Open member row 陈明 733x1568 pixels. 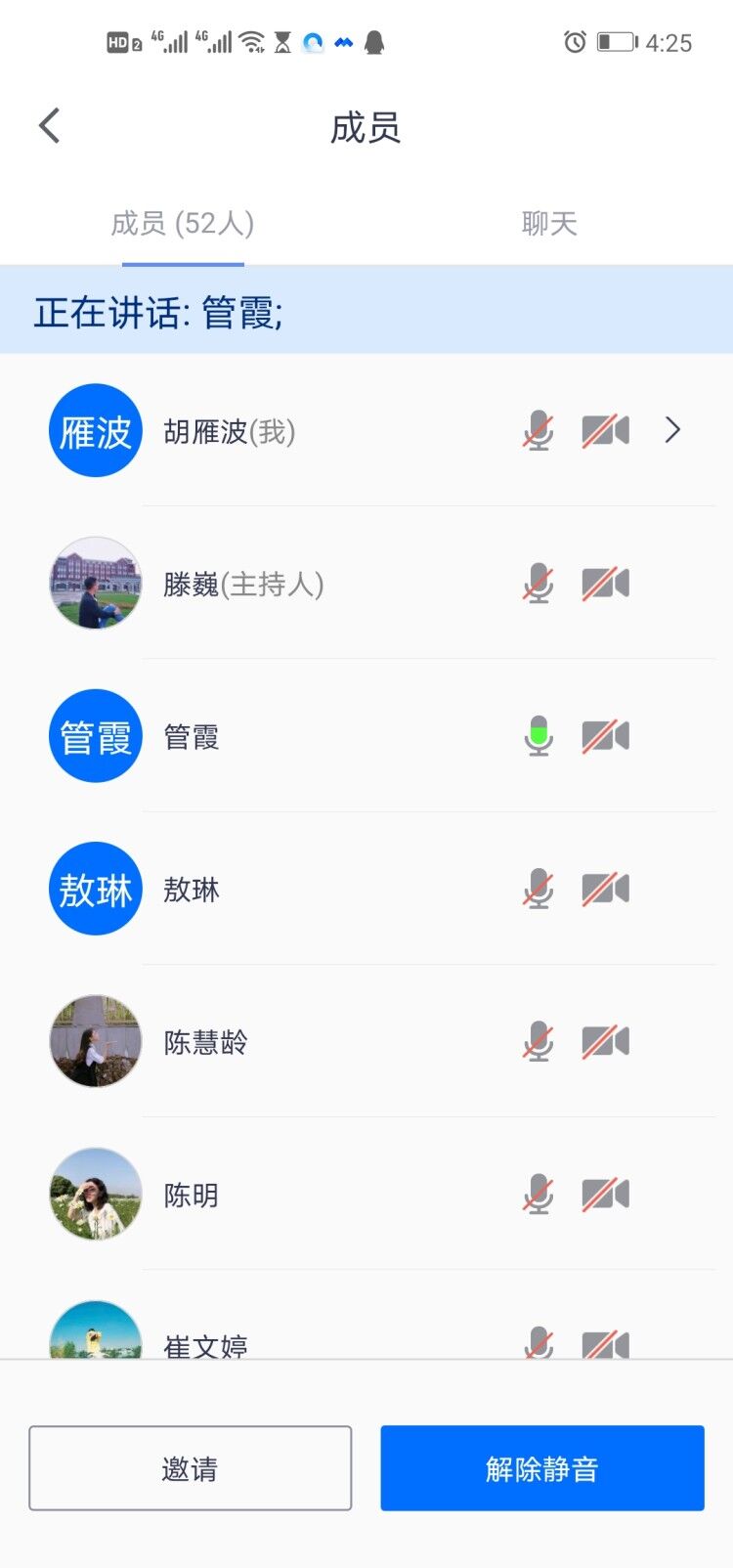[x=366, y=1194]
